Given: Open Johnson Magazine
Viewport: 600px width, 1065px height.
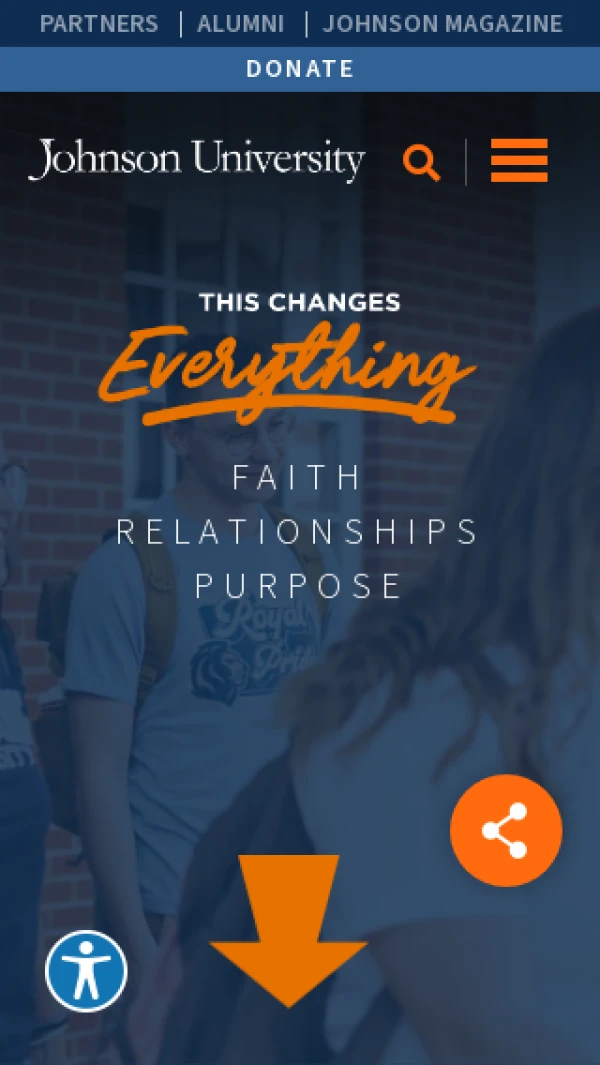Looking at the screenshot, I should point(442,24).
